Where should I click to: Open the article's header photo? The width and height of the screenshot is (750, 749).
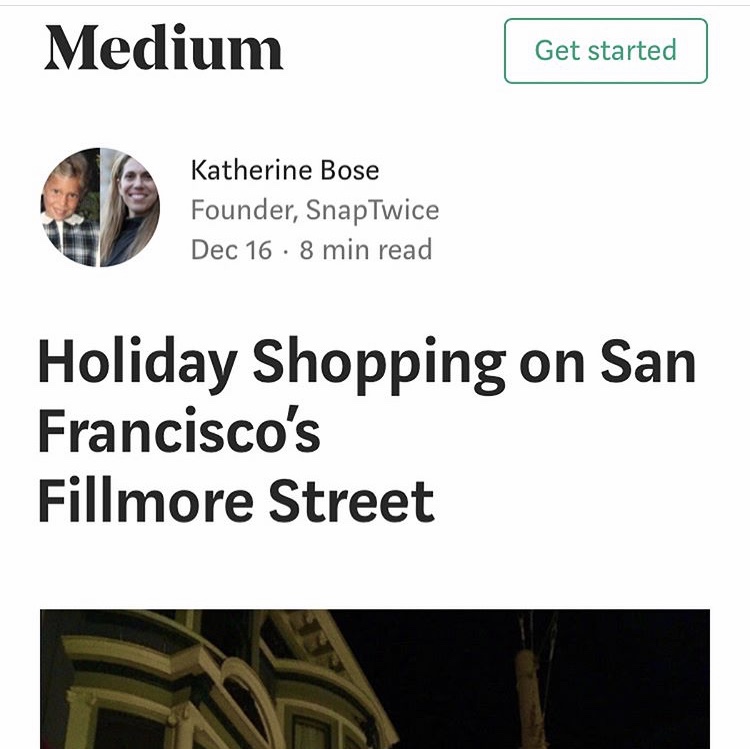374,678
